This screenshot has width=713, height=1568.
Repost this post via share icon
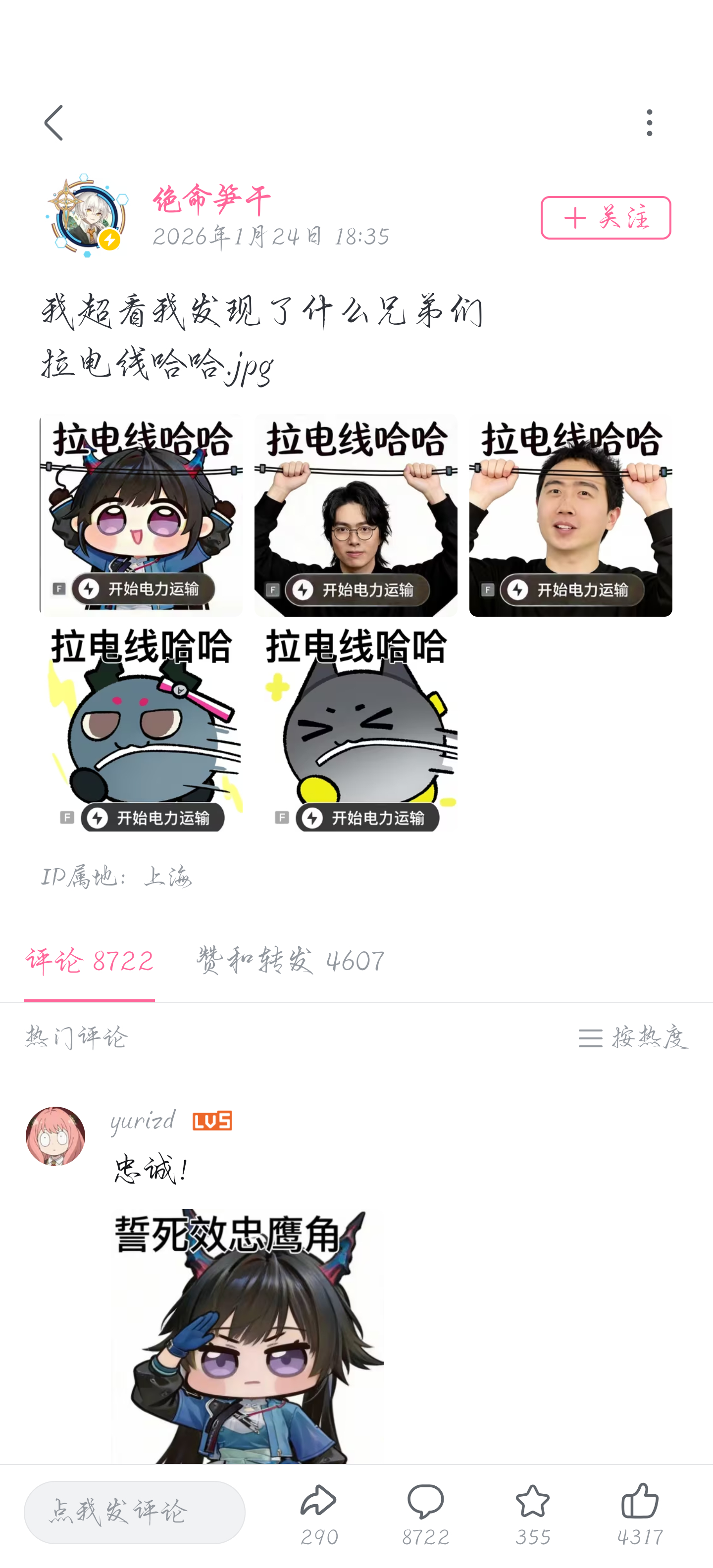coord(318,1513)
